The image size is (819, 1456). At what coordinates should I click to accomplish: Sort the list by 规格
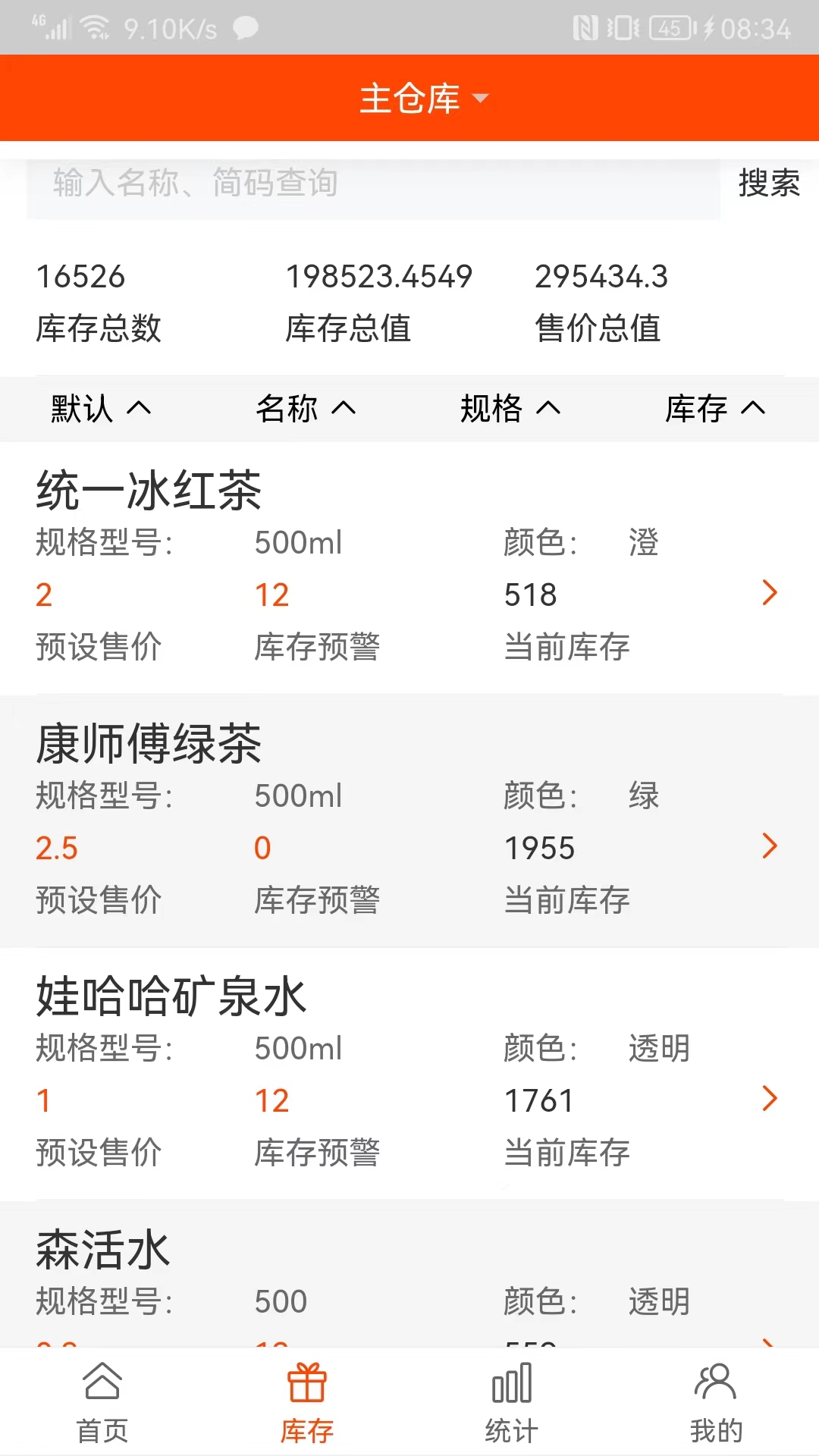point(510,409)
